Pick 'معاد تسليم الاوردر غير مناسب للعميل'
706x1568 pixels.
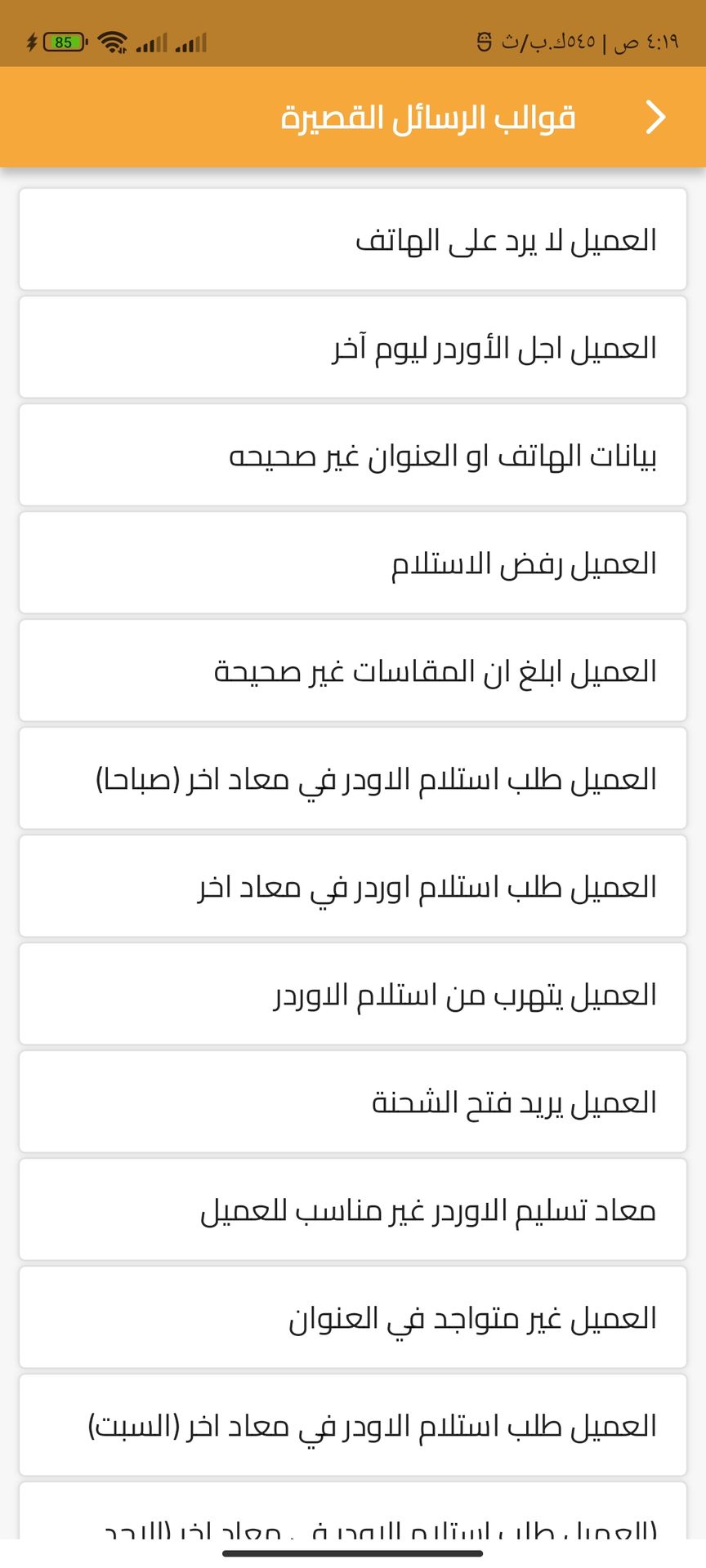click(353, 1210)
